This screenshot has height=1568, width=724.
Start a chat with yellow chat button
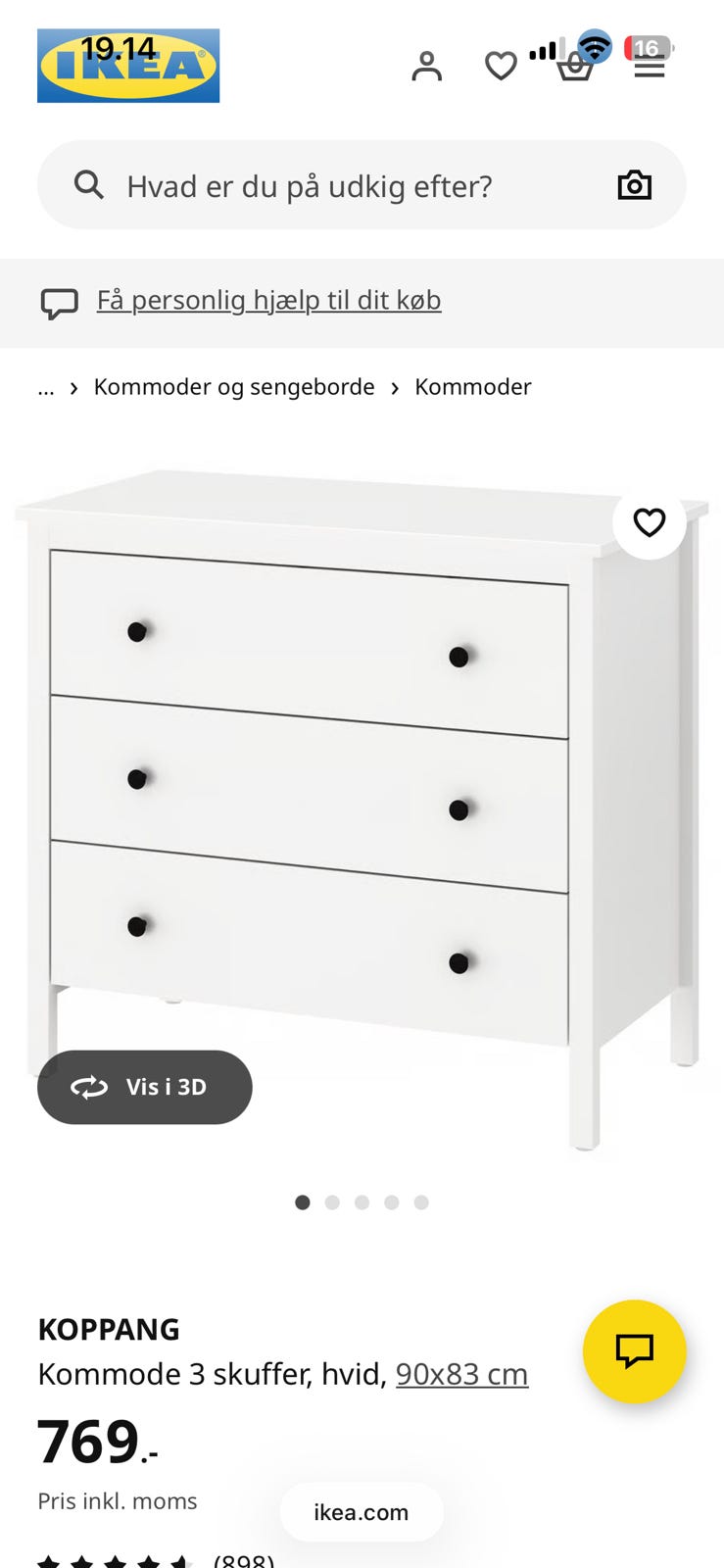pos(634,1351)
